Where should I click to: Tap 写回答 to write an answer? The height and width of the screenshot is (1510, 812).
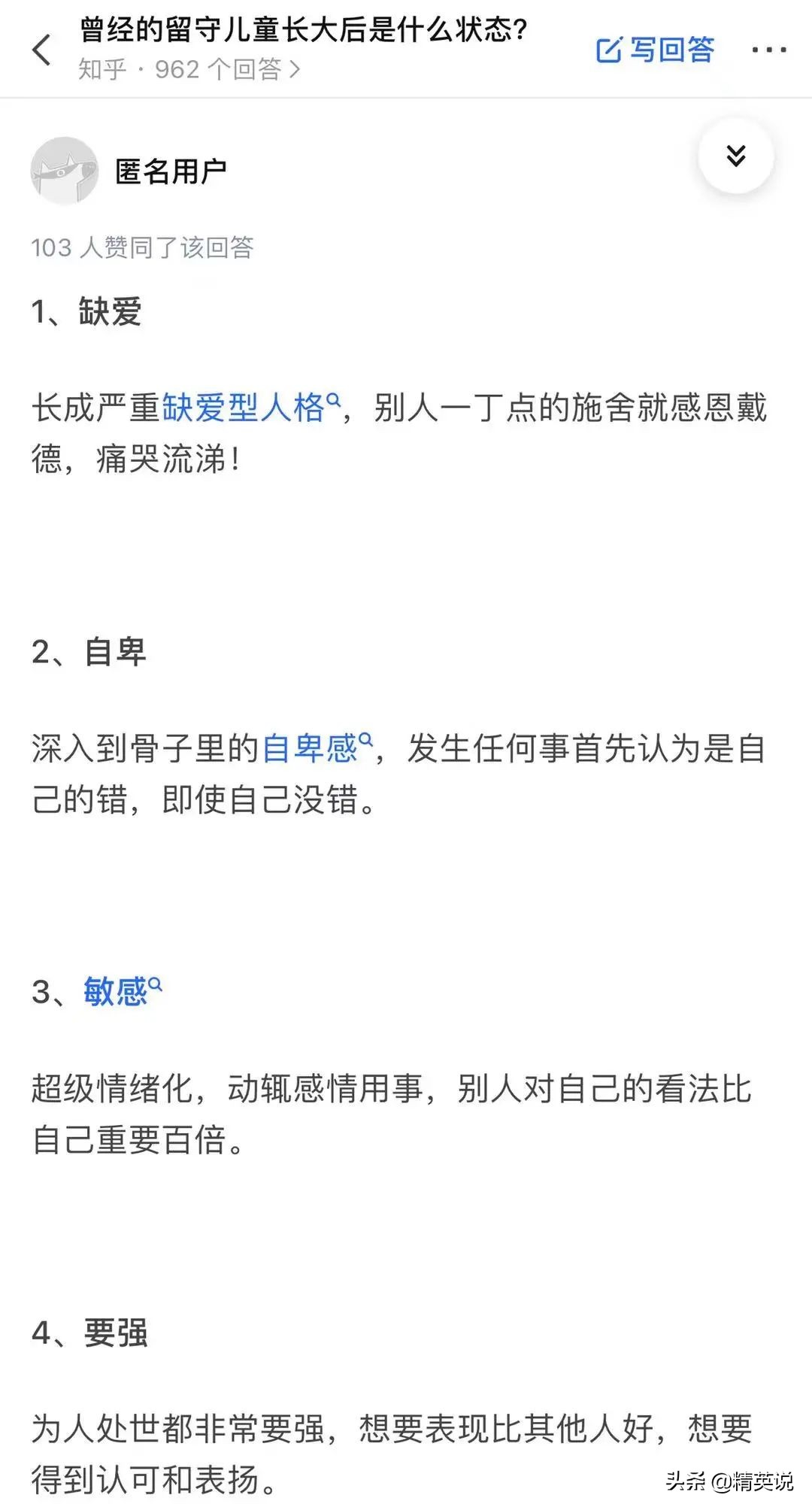(x=655, y=50)
